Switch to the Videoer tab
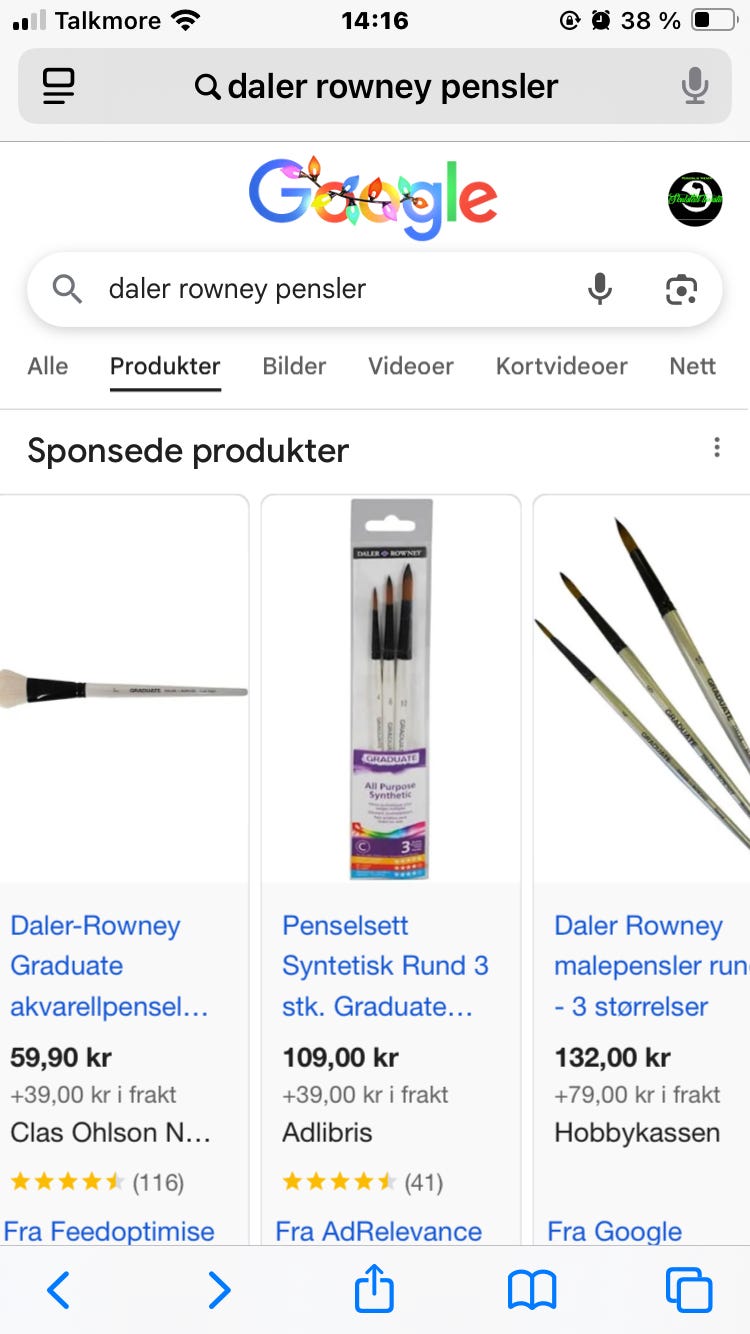Screen dimensions: 750x1334 410,366
